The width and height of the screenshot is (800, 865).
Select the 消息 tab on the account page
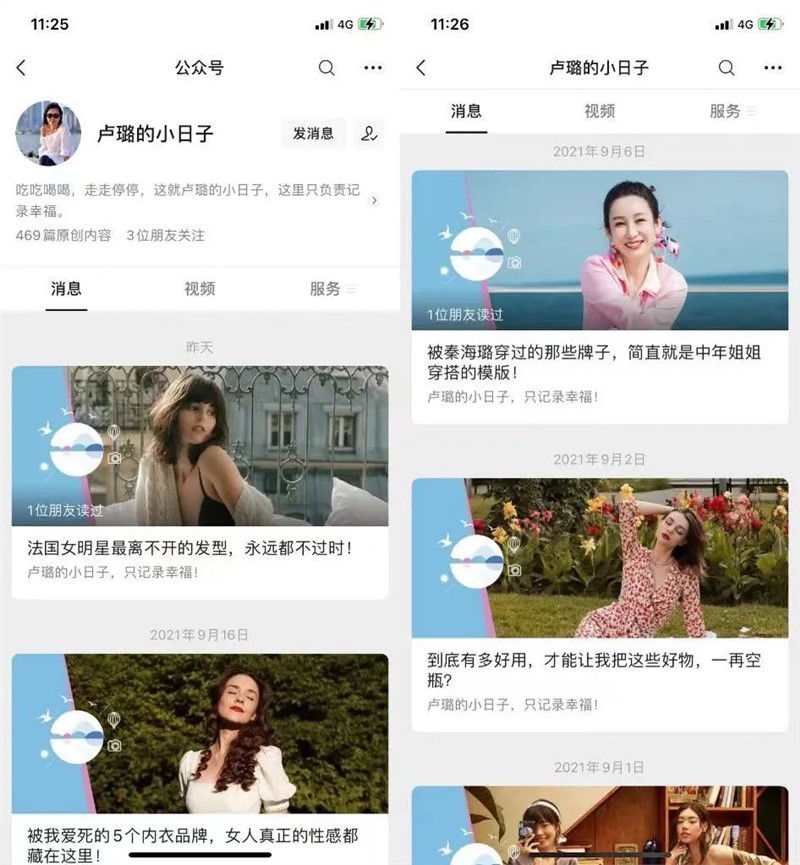click(x=65, y=287)
